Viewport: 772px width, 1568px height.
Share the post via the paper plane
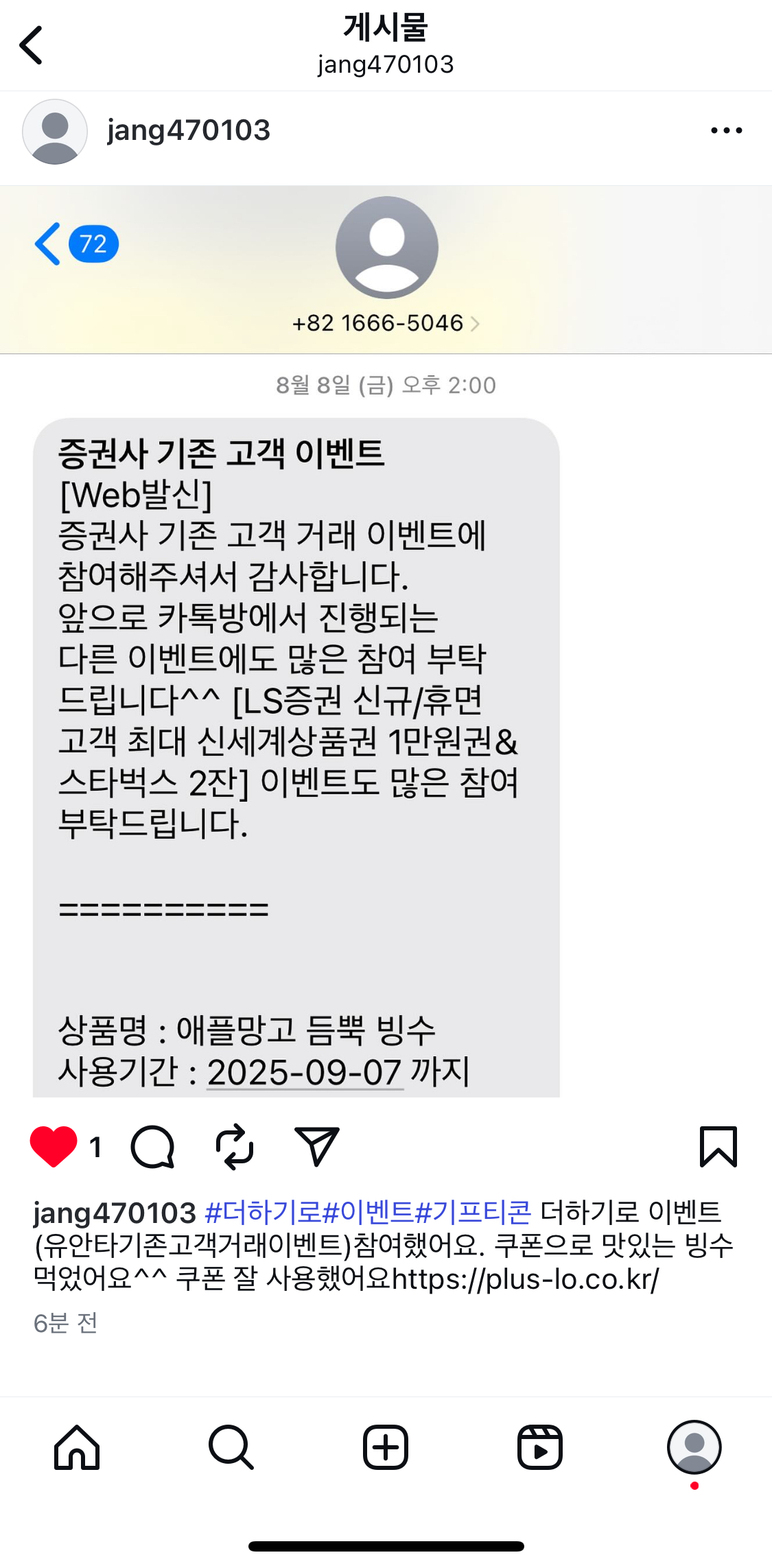[316, 1147]
